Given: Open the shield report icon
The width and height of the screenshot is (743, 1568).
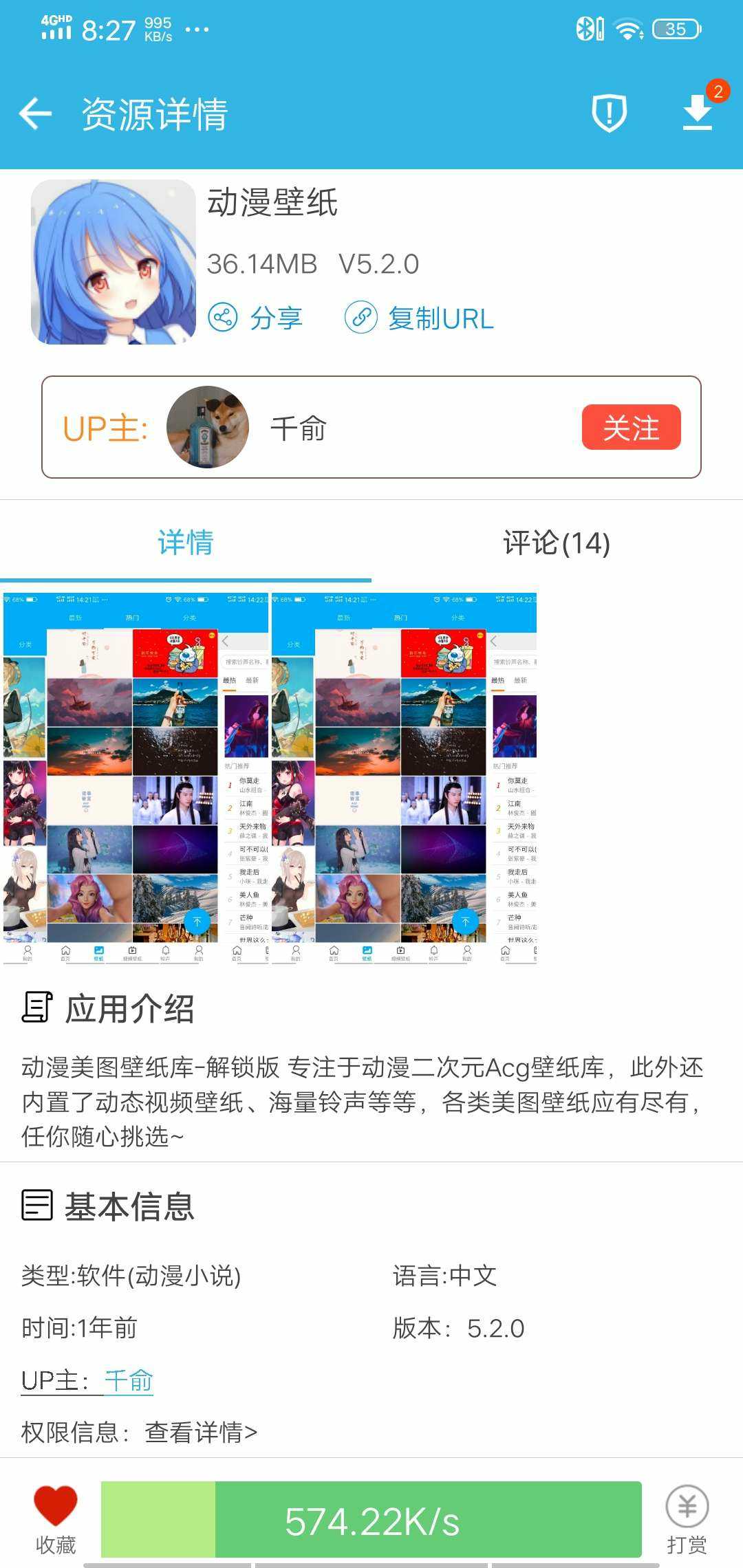Looking at the screenshot, I should (x=609, y=113).
